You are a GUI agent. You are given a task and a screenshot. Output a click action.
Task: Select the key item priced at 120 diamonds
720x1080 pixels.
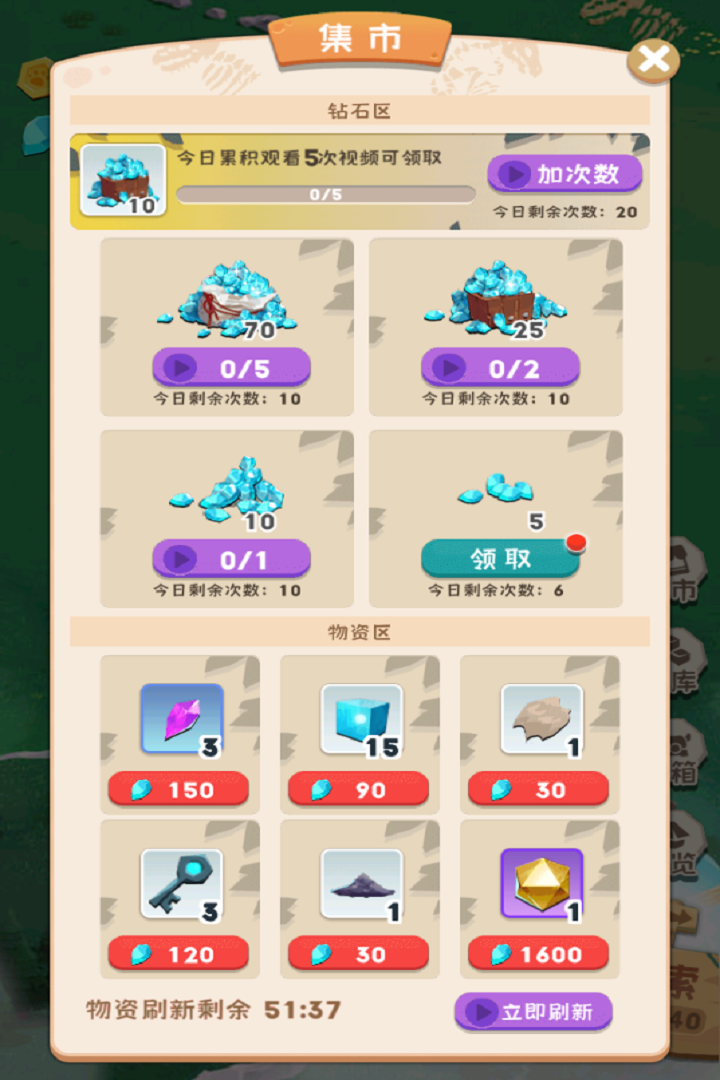click(178, 890)
